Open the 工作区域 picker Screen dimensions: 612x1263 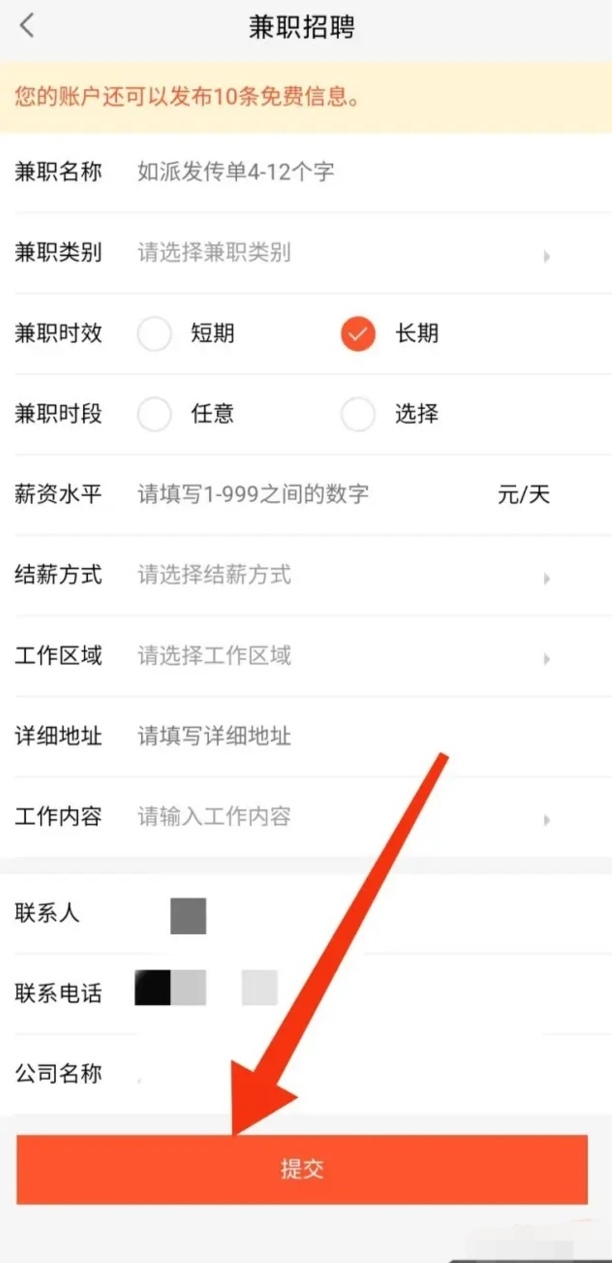(340, 656)
